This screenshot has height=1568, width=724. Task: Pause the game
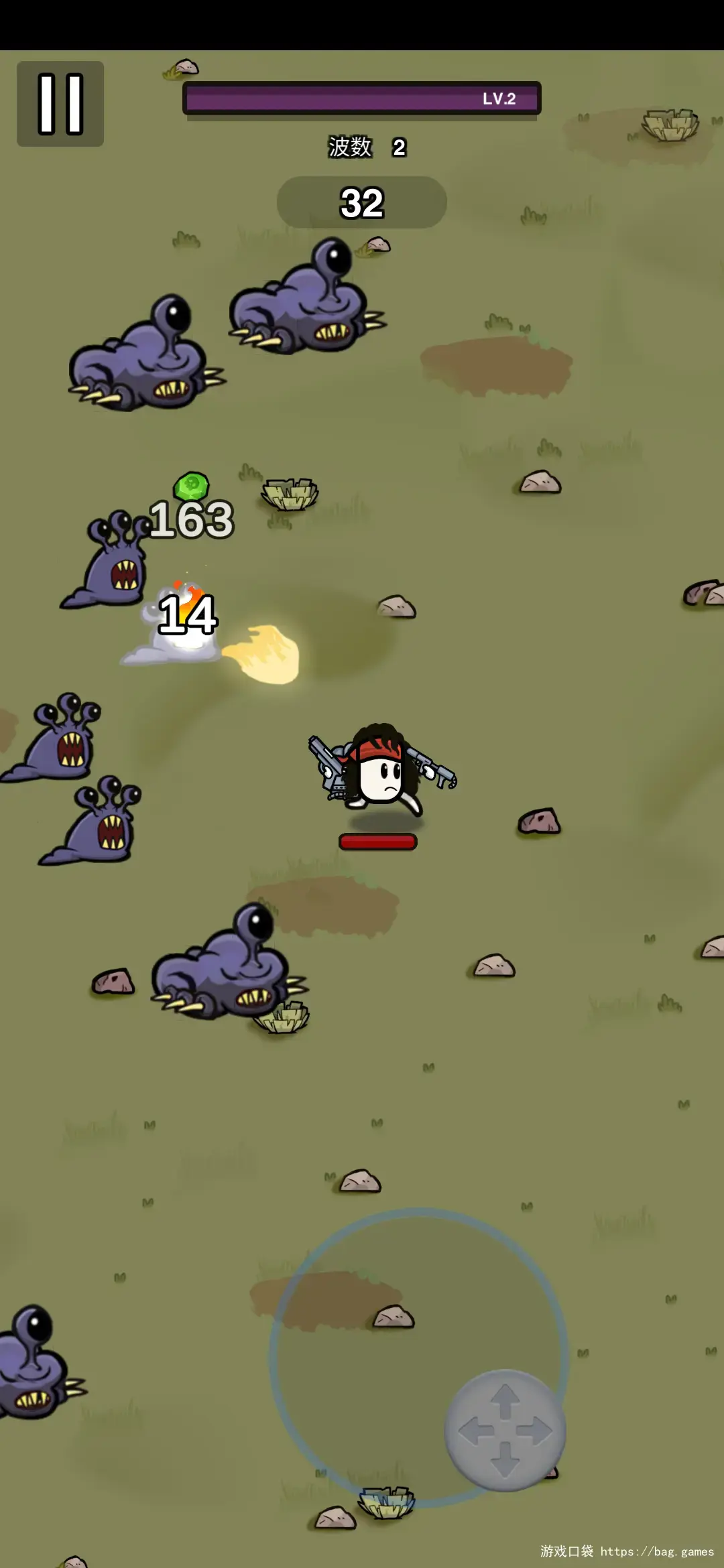(60, 104)
